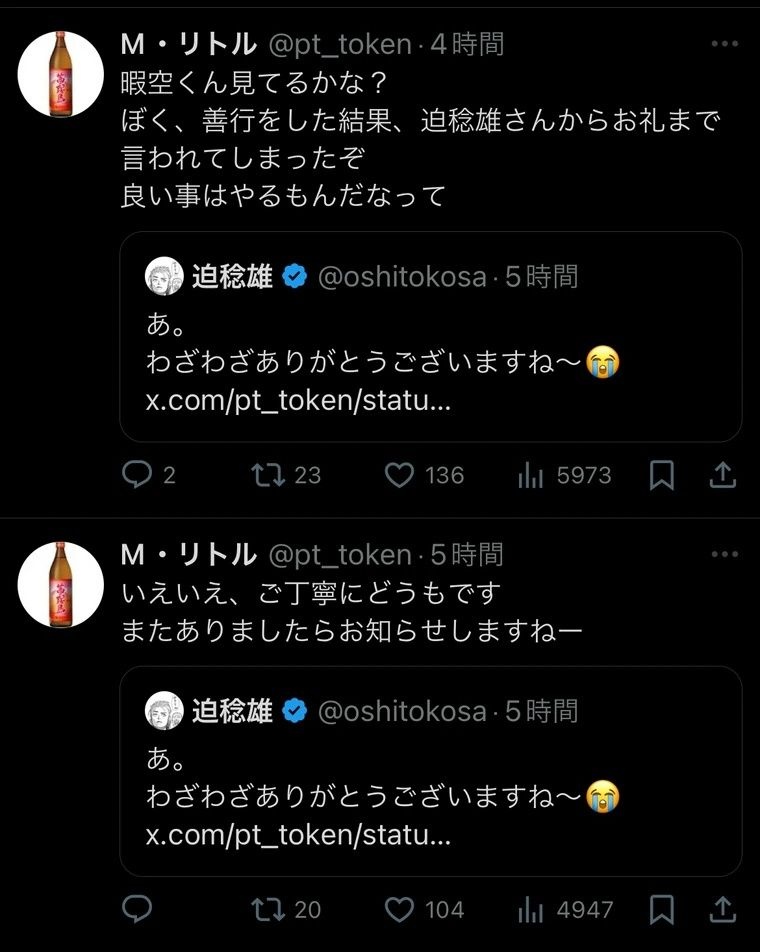
Task: Like the post with 104 likes
Action: [400, 909]
